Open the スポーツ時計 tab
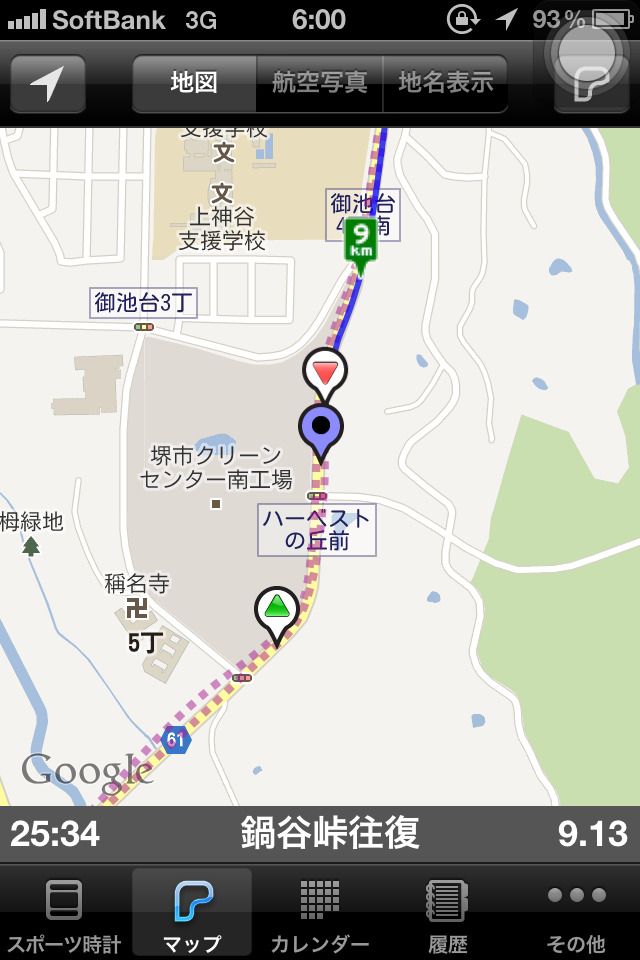Screen dimensions: 640x960 tap(64, 913)
